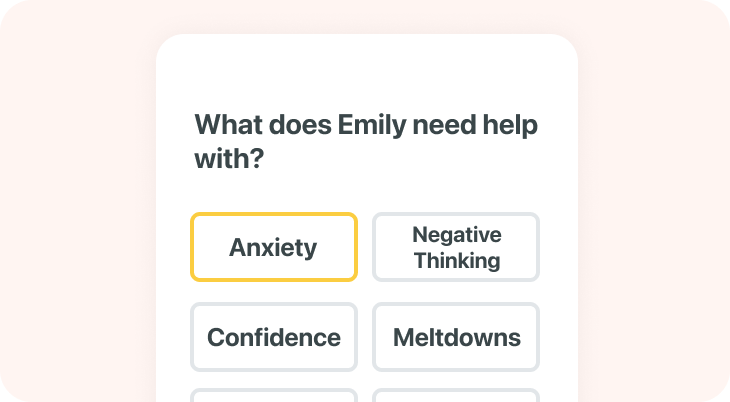This screenshot has width=730, height=402.
Task: Choose Negative Thinking
Action: [456, 247]
